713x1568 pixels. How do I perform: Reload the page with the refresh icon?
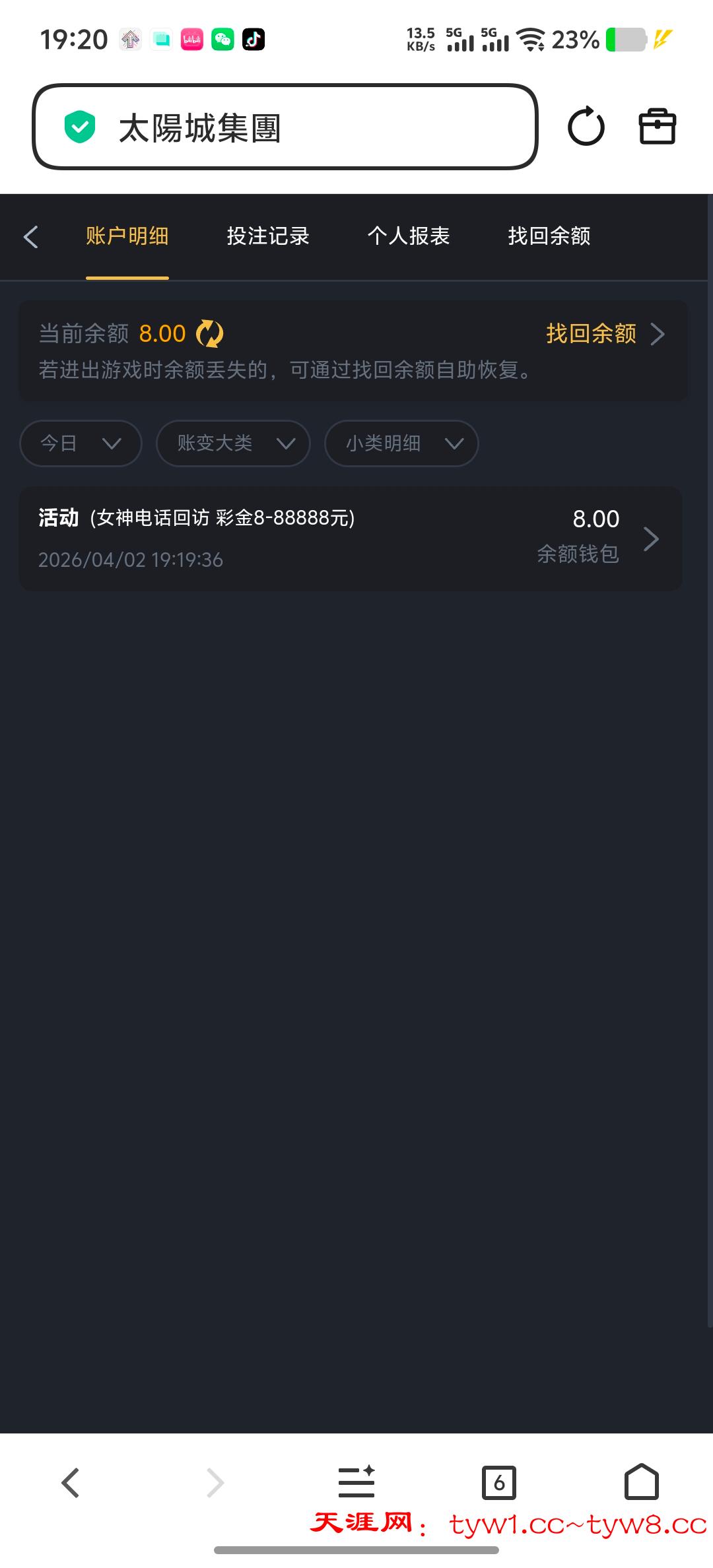[586, 127]
